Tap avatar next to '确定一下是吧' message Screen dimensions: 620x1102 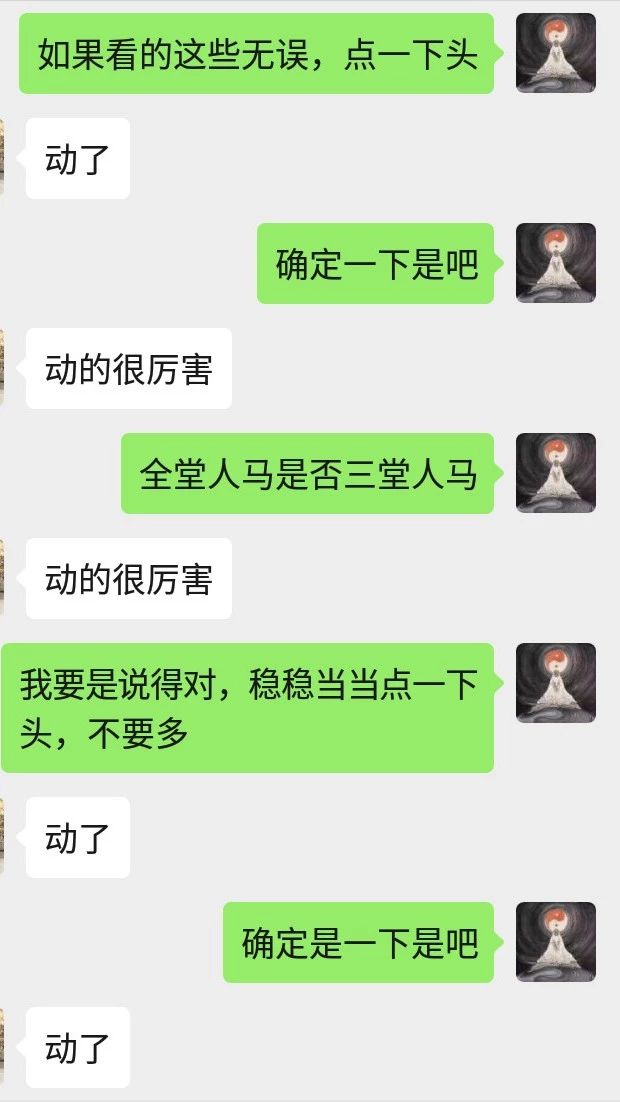point(555,263)
